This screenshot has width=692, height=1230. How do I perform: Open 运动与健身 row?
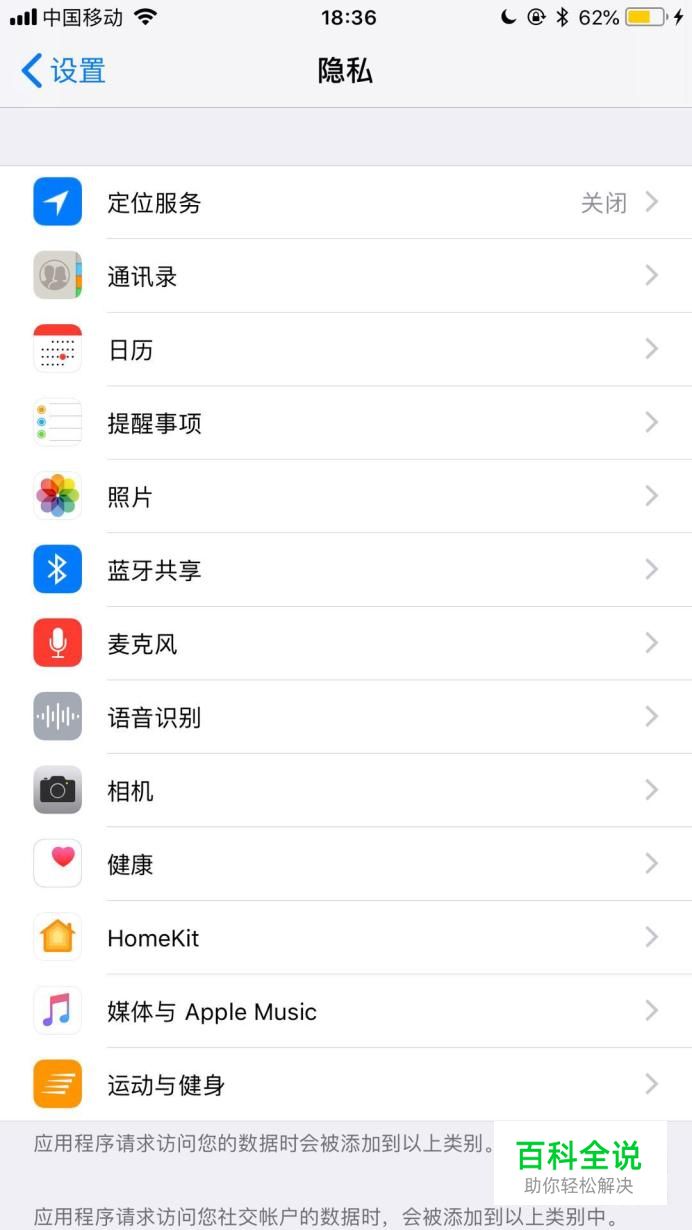(346, 1084)
